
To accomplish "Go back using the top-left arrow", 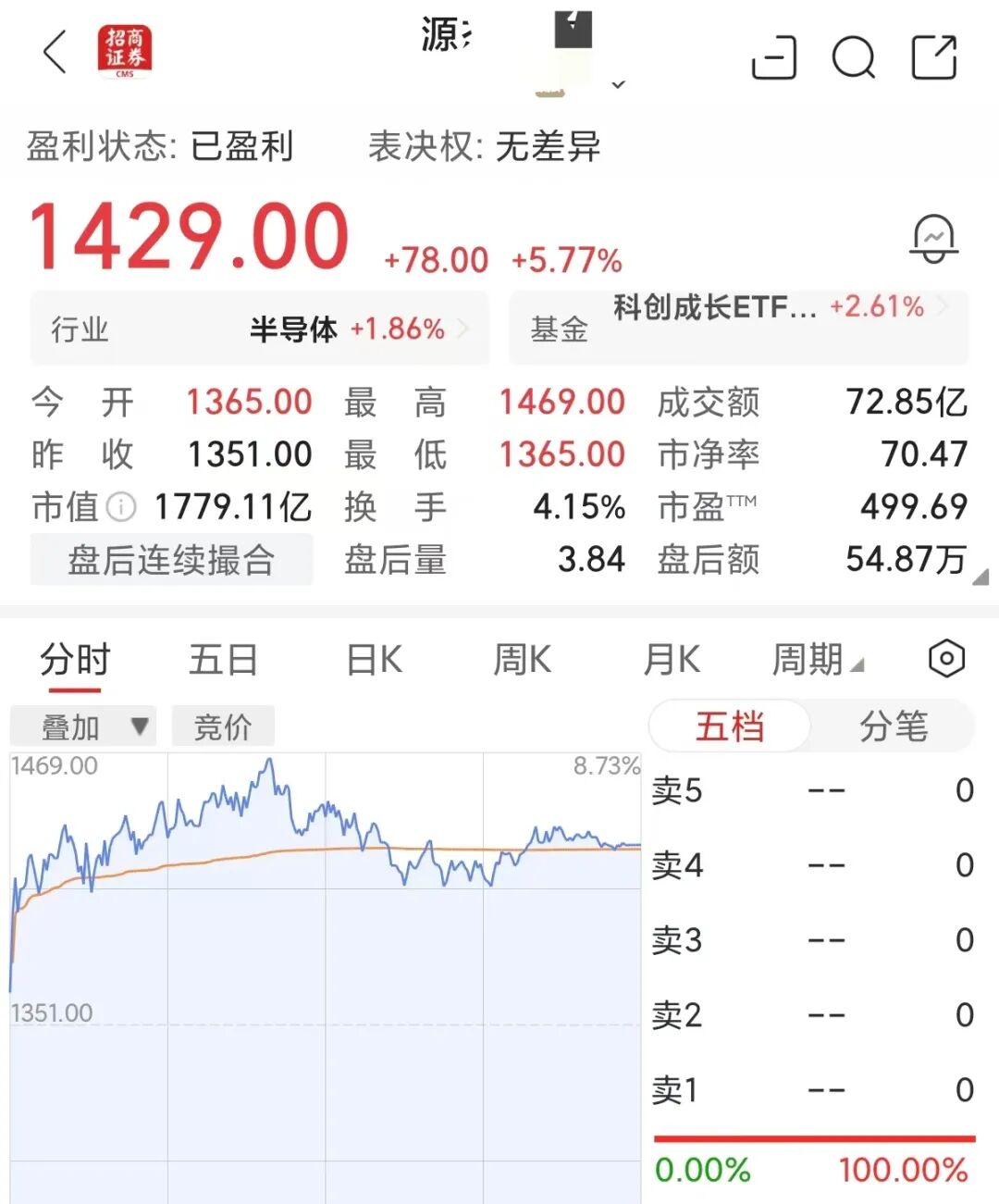I will coord(55,51).
